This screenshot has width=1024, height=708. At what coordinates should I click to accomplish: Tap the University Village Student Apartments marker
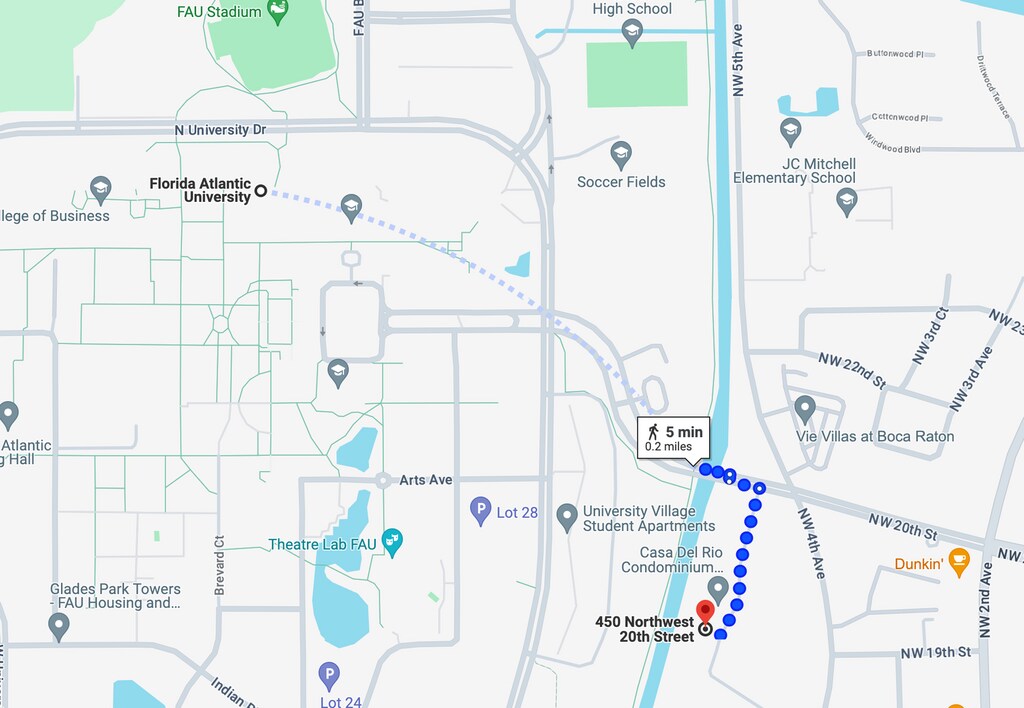coord(567,517)
